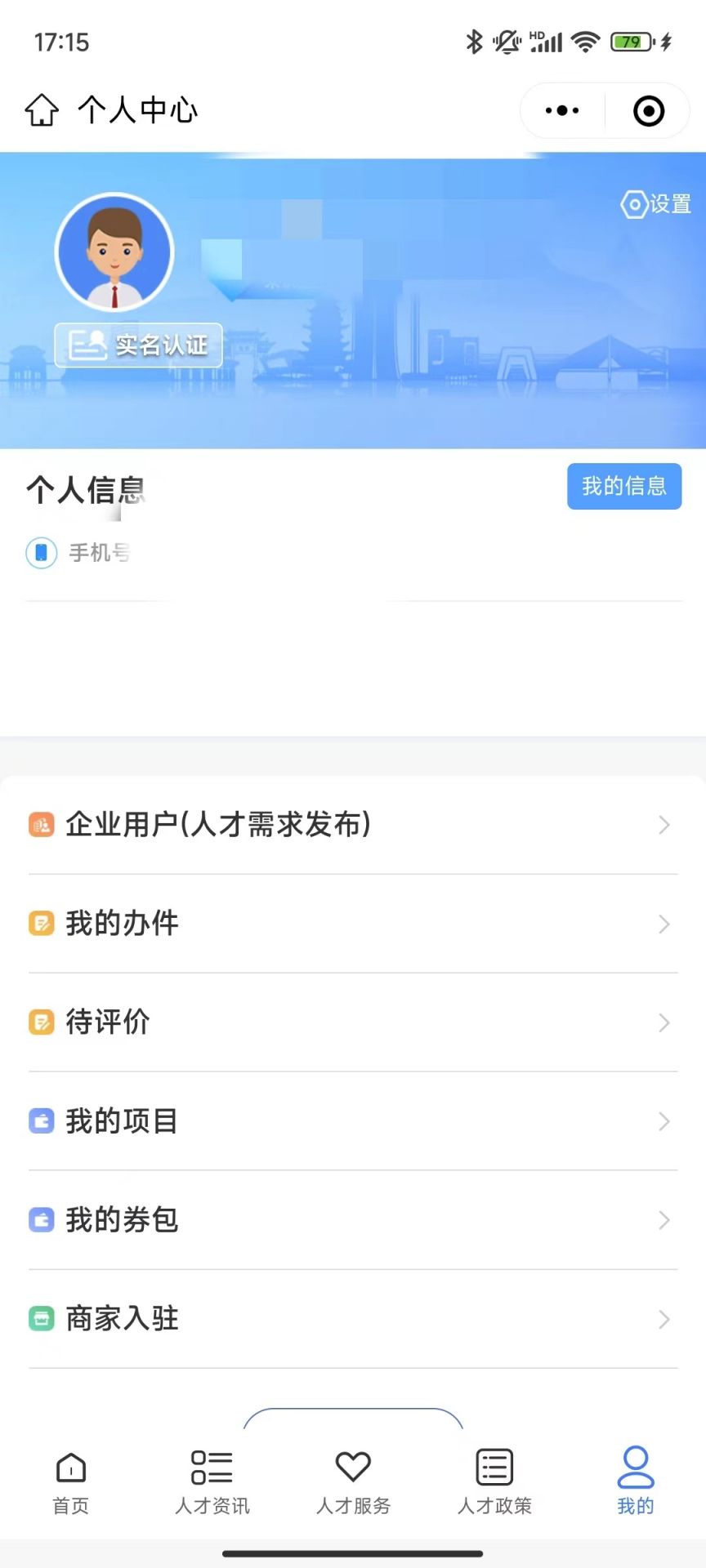The height and width of the screenshot is (1568, 706).
Task: Switch to the 人才资讯 tab
Action: coord(212,1482)
